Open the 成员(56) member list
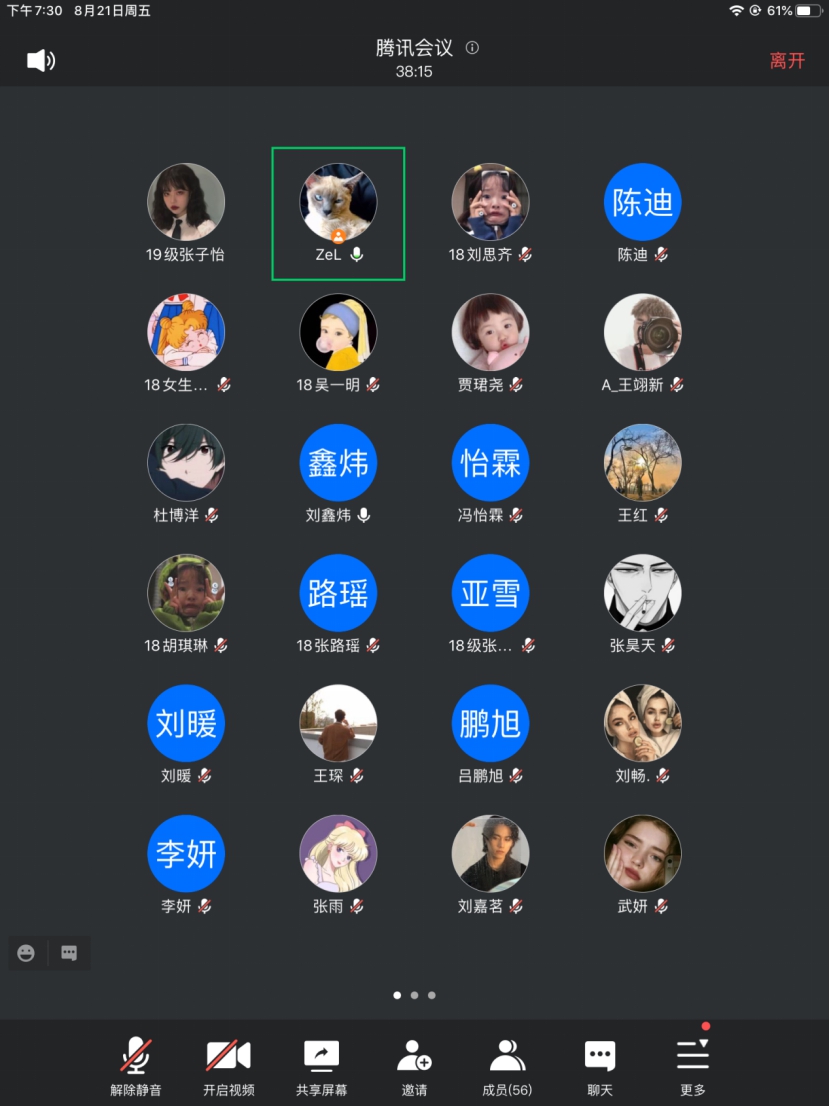This screenshot has height=1106, width=830. 507,1066
